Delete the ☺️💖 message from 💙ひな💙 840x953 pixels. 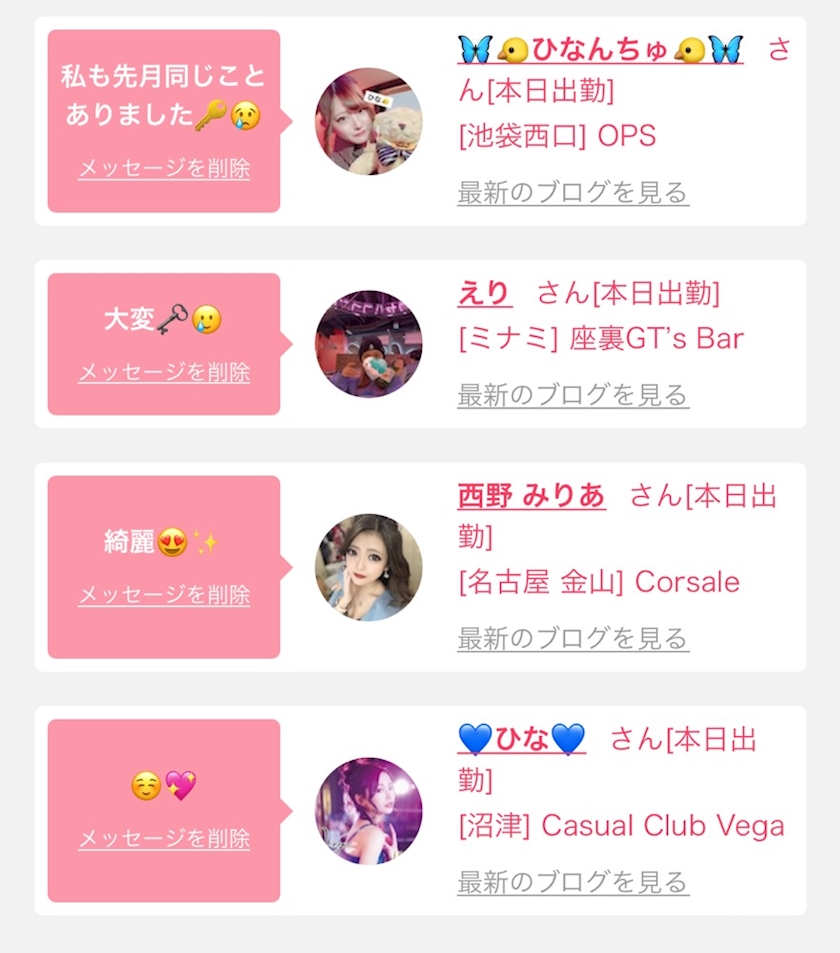click(162, 838)
